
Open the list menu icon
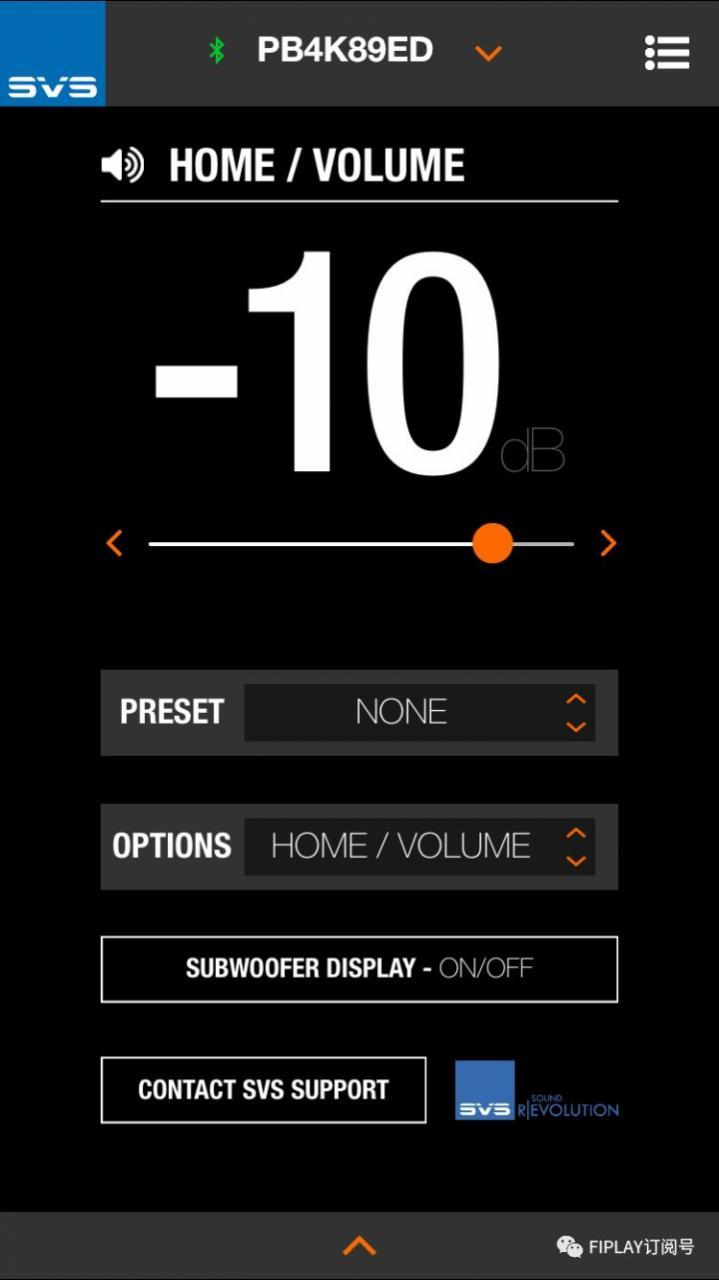[x=667, y=53]
